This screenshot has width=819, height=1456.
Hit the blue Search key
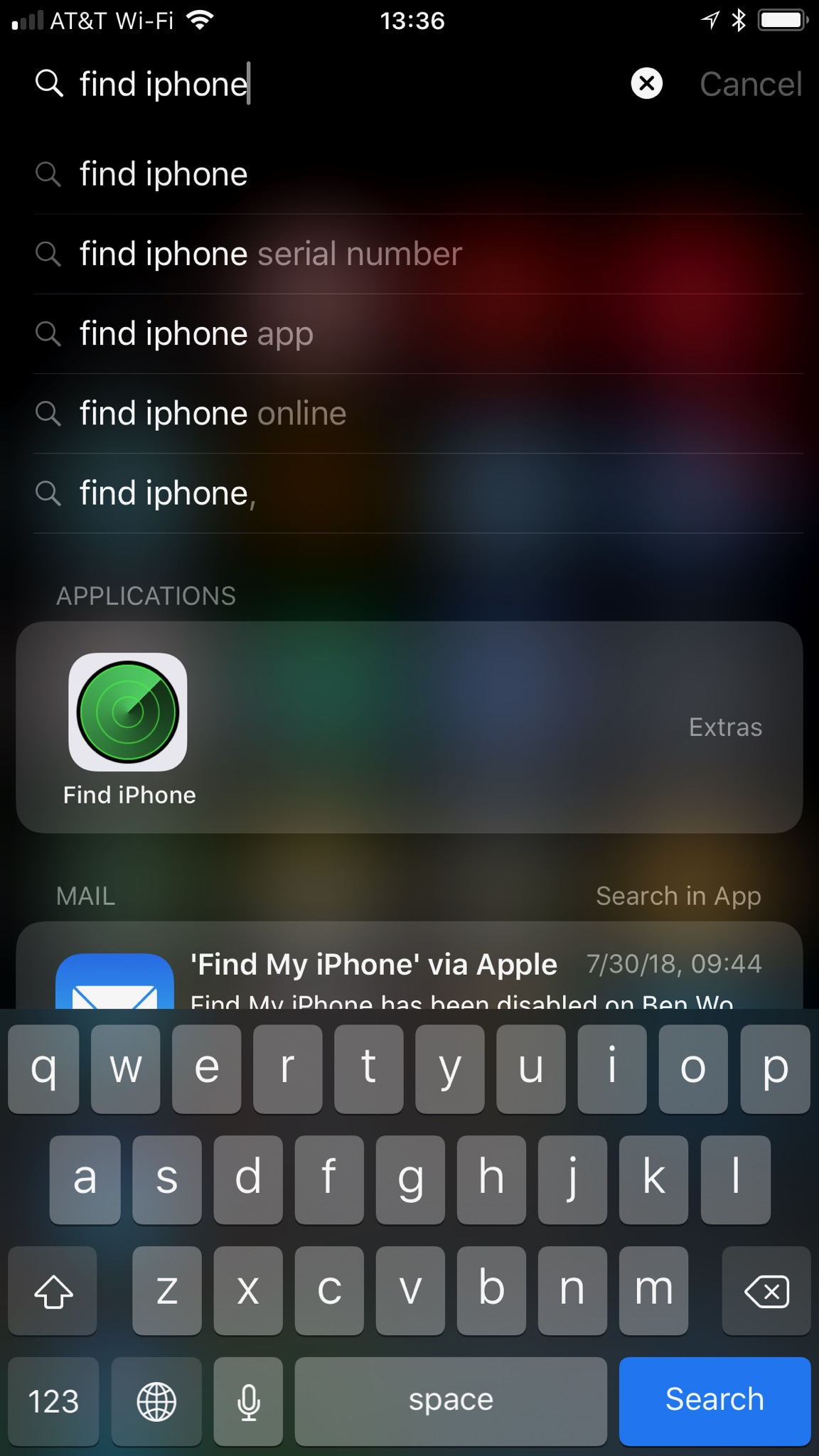pos(714,1401)
